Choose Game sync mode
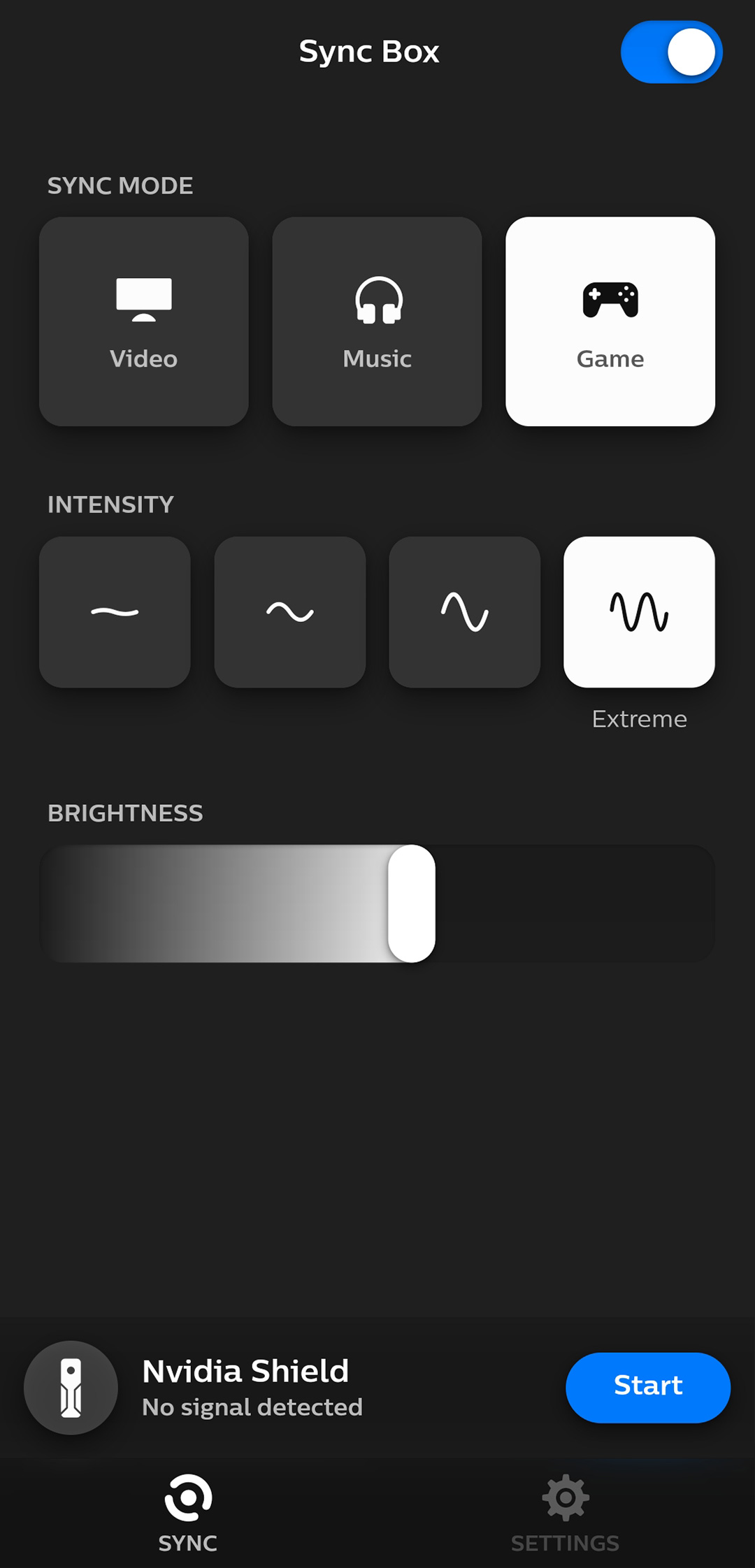This screenshot has height=1568, width=755. 610,321
